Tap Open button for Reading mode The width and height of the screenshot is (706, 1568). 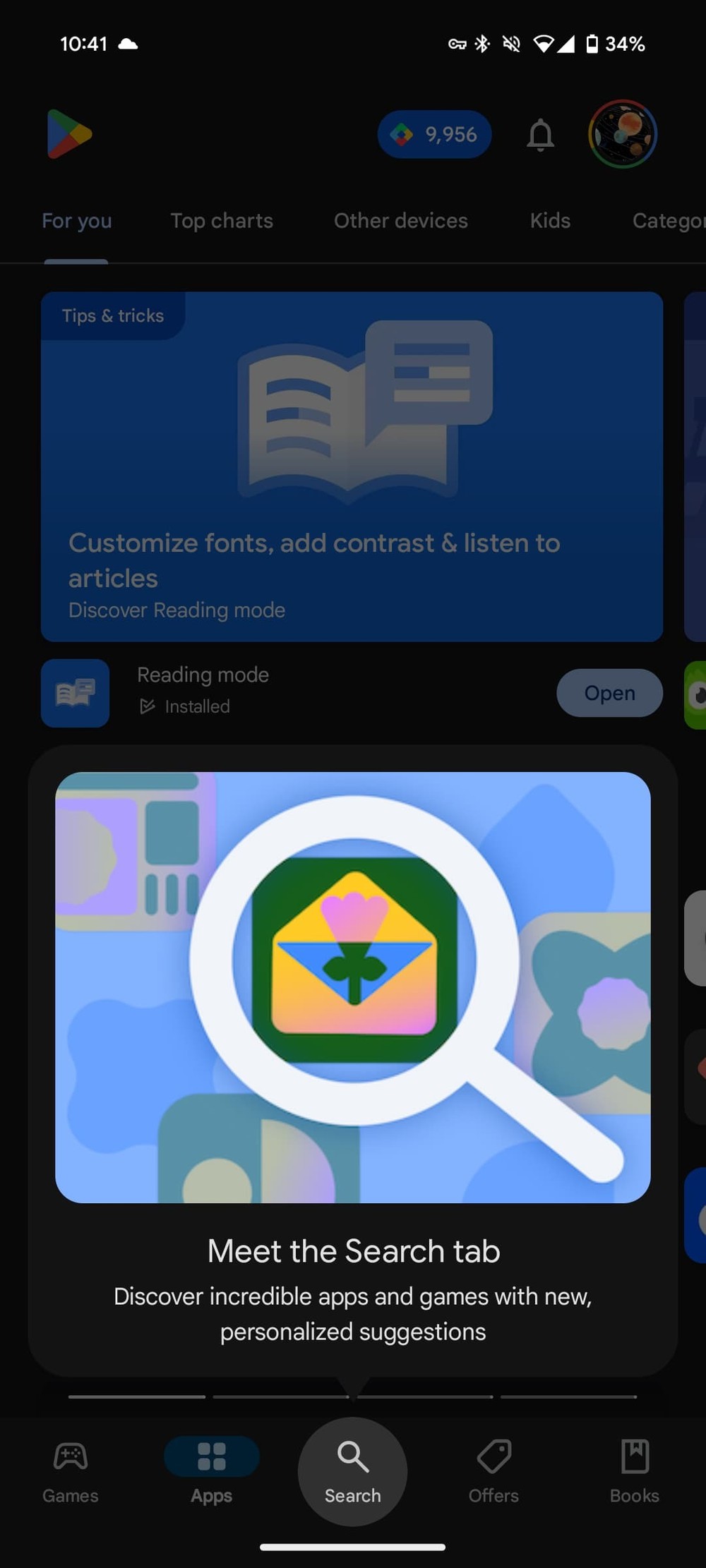pyautogui.click(x=609, y=693)
